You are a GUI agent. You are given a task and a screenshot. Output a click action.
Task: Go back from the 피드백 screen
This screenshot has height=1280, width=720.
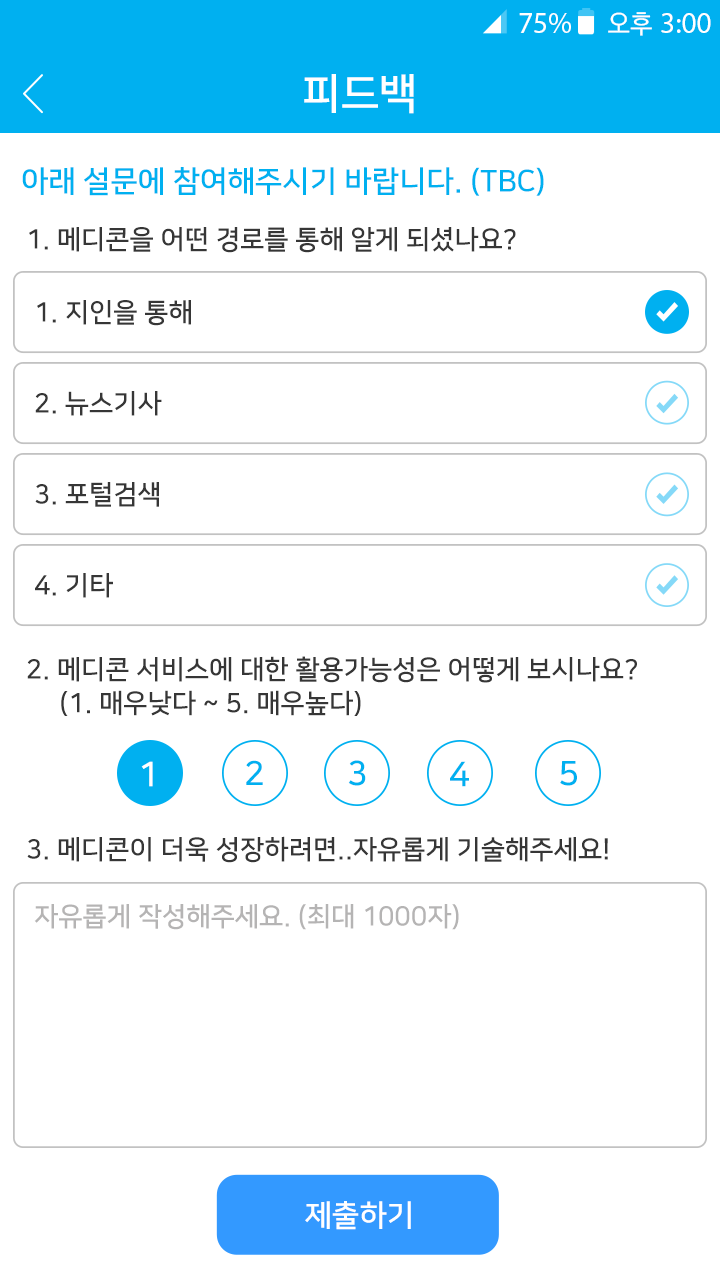coord(34,93)
